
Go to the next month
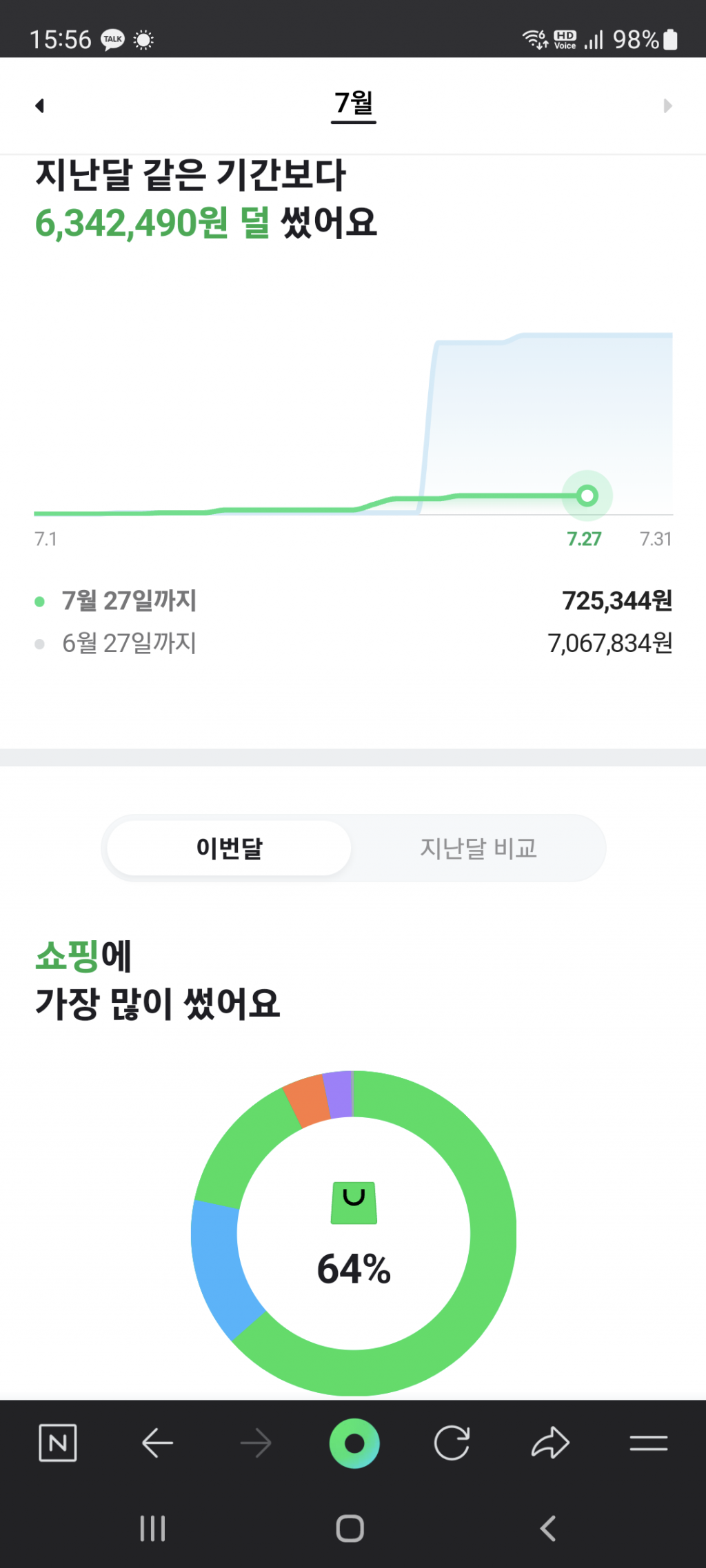click(x=667, y=105)
